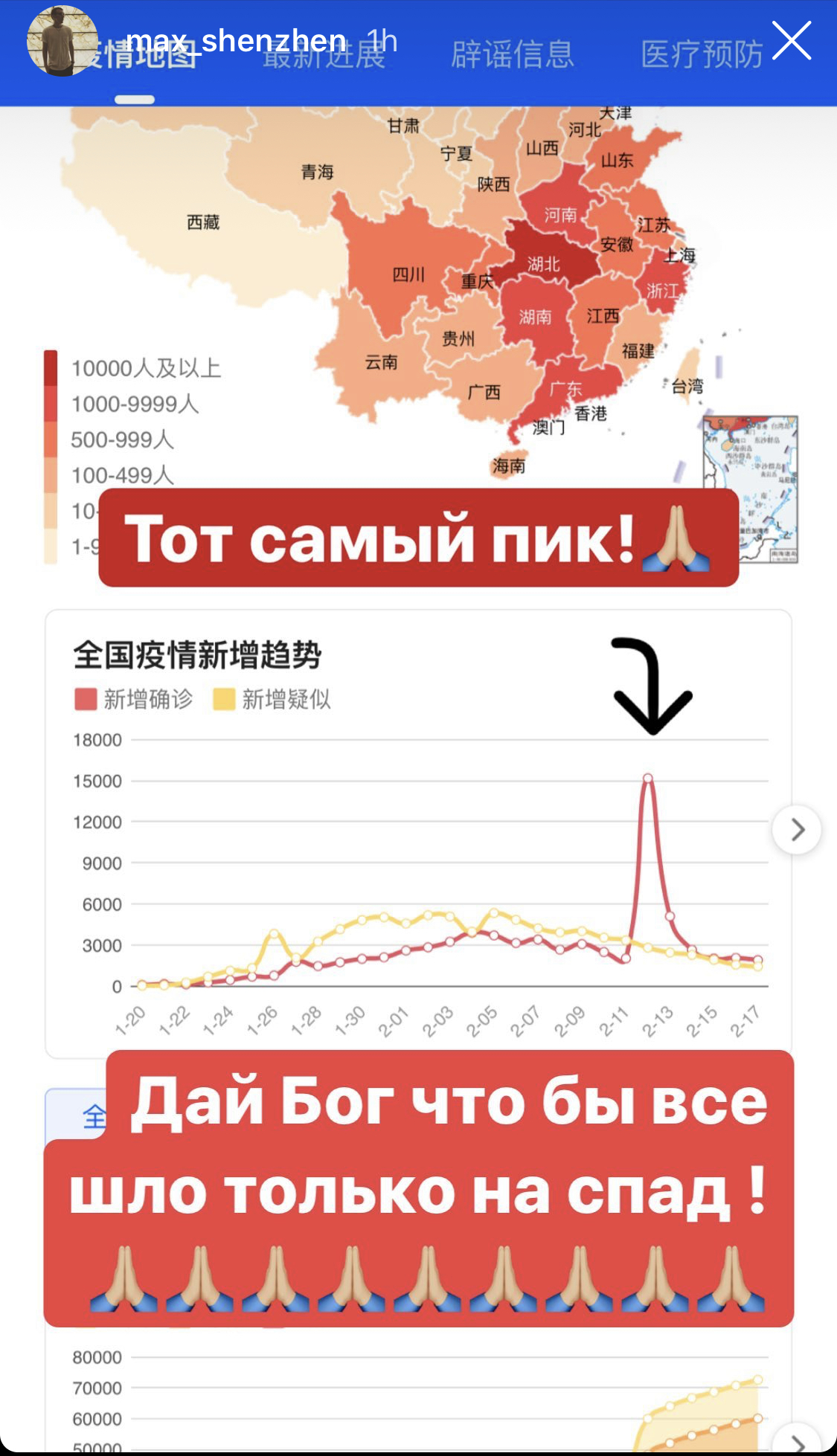Screen dimensions: 837x1456
Task: Close the story viewer
Action: tap(791, 41)
